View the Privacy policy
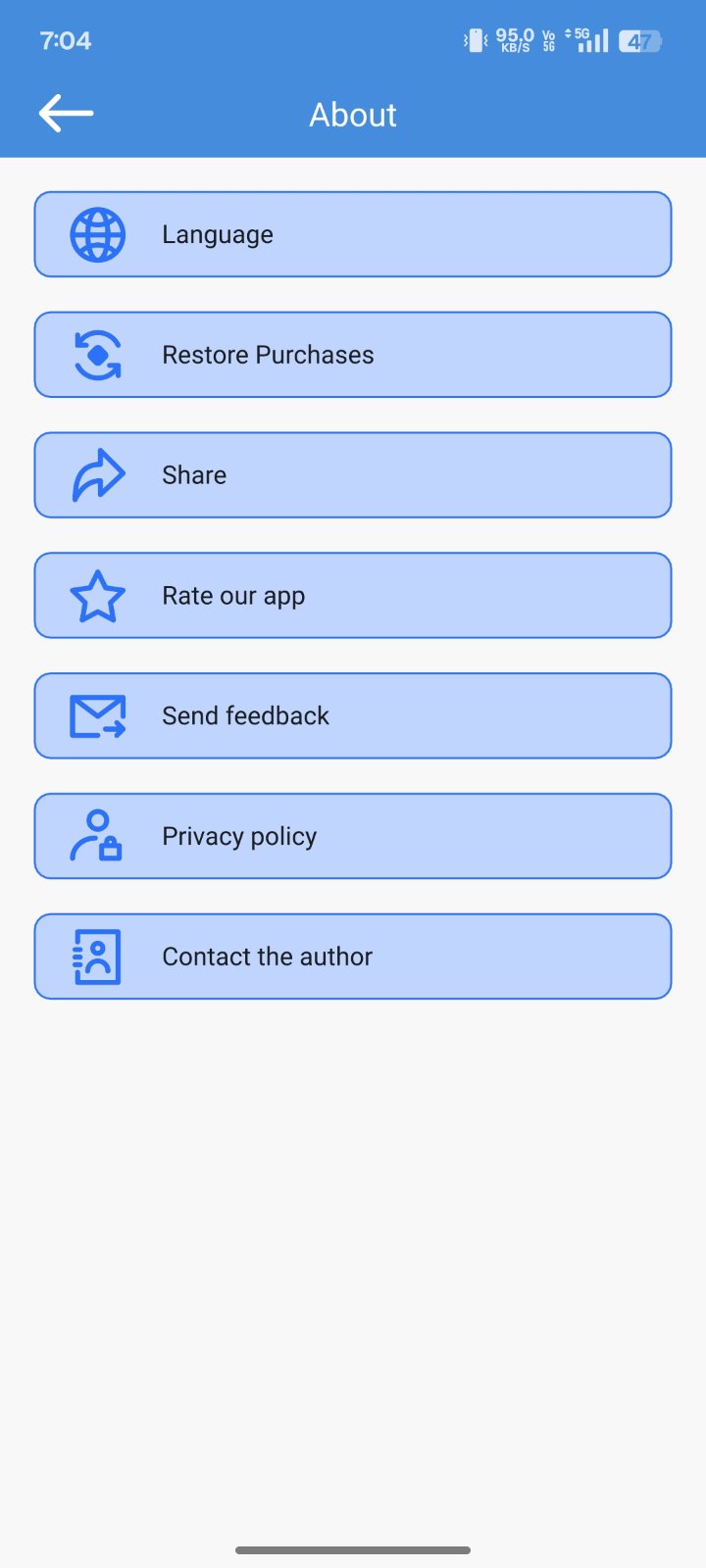Screen dimensions: 706x1568 353,836
